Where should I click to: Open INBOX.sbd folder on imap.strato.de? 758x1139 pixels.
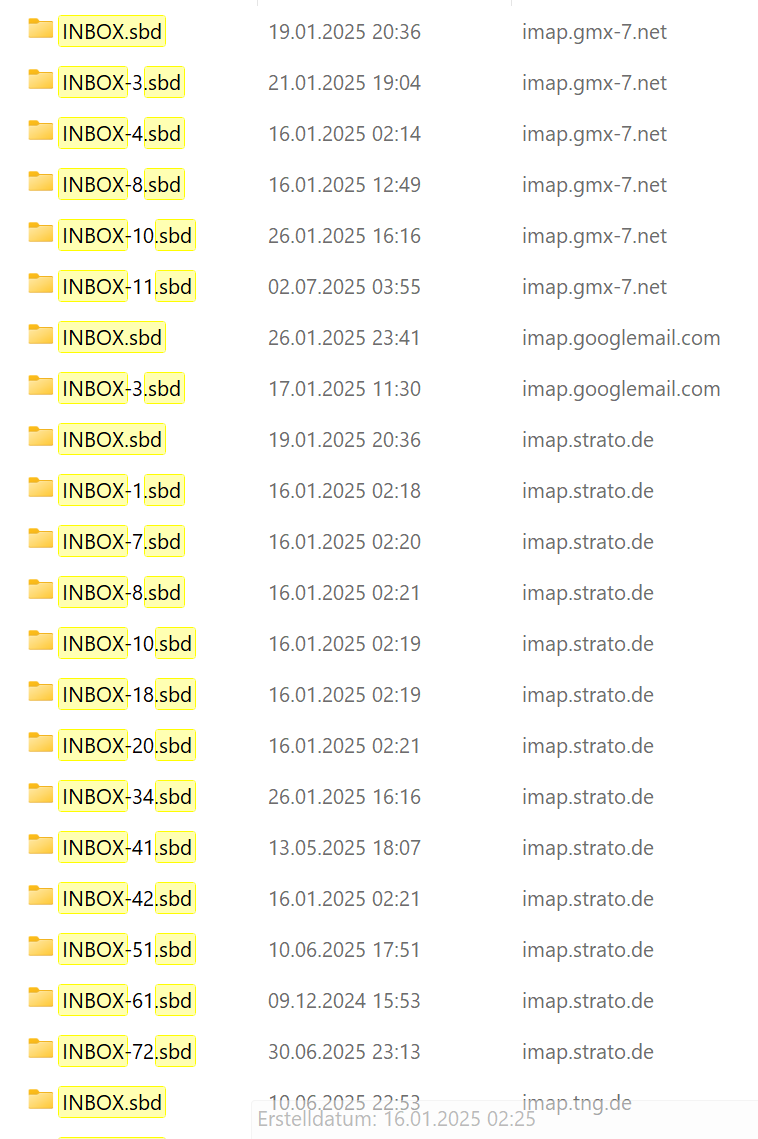tap(111, 440)
